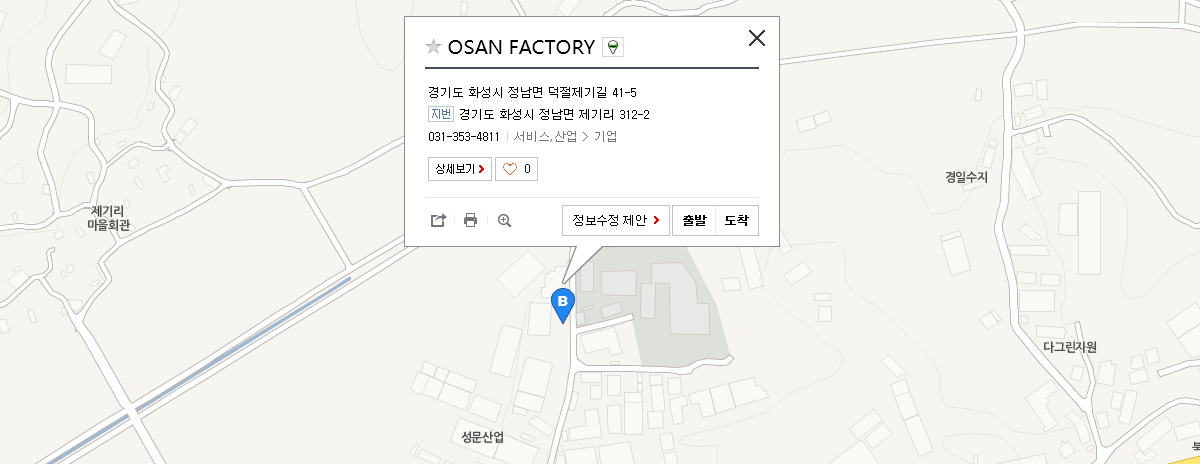
Task: Share this place
Action: 437,221
